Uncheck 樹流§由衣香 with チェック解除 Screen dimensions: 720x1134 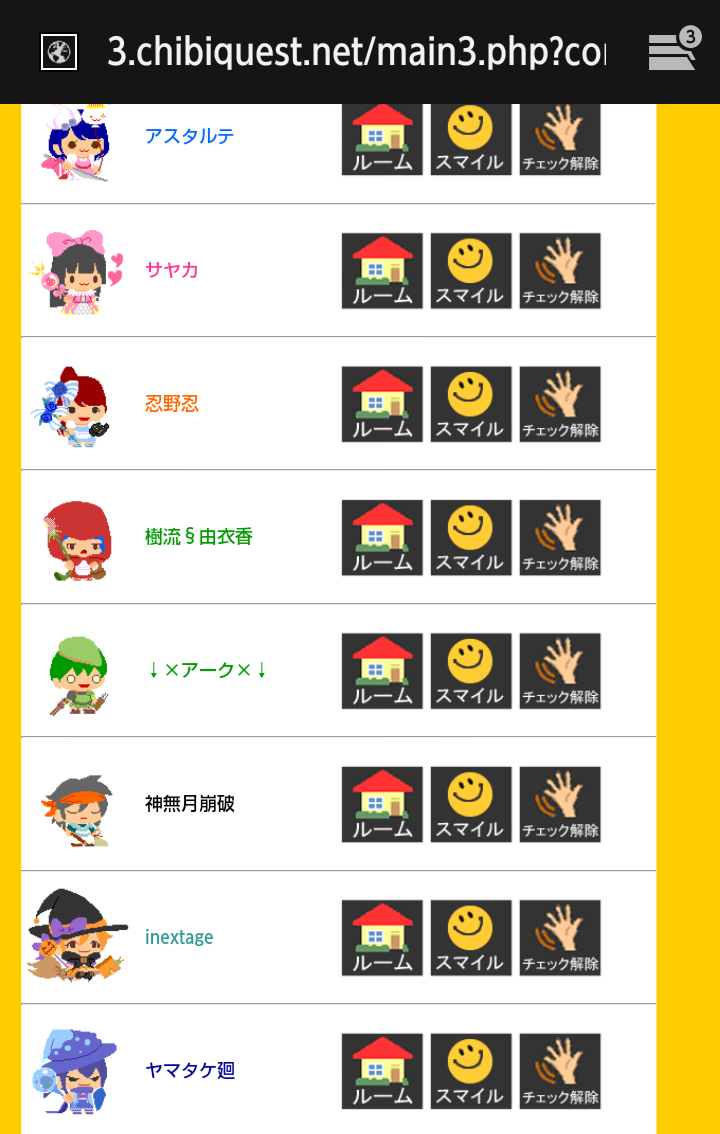click(x=560, y=538)
